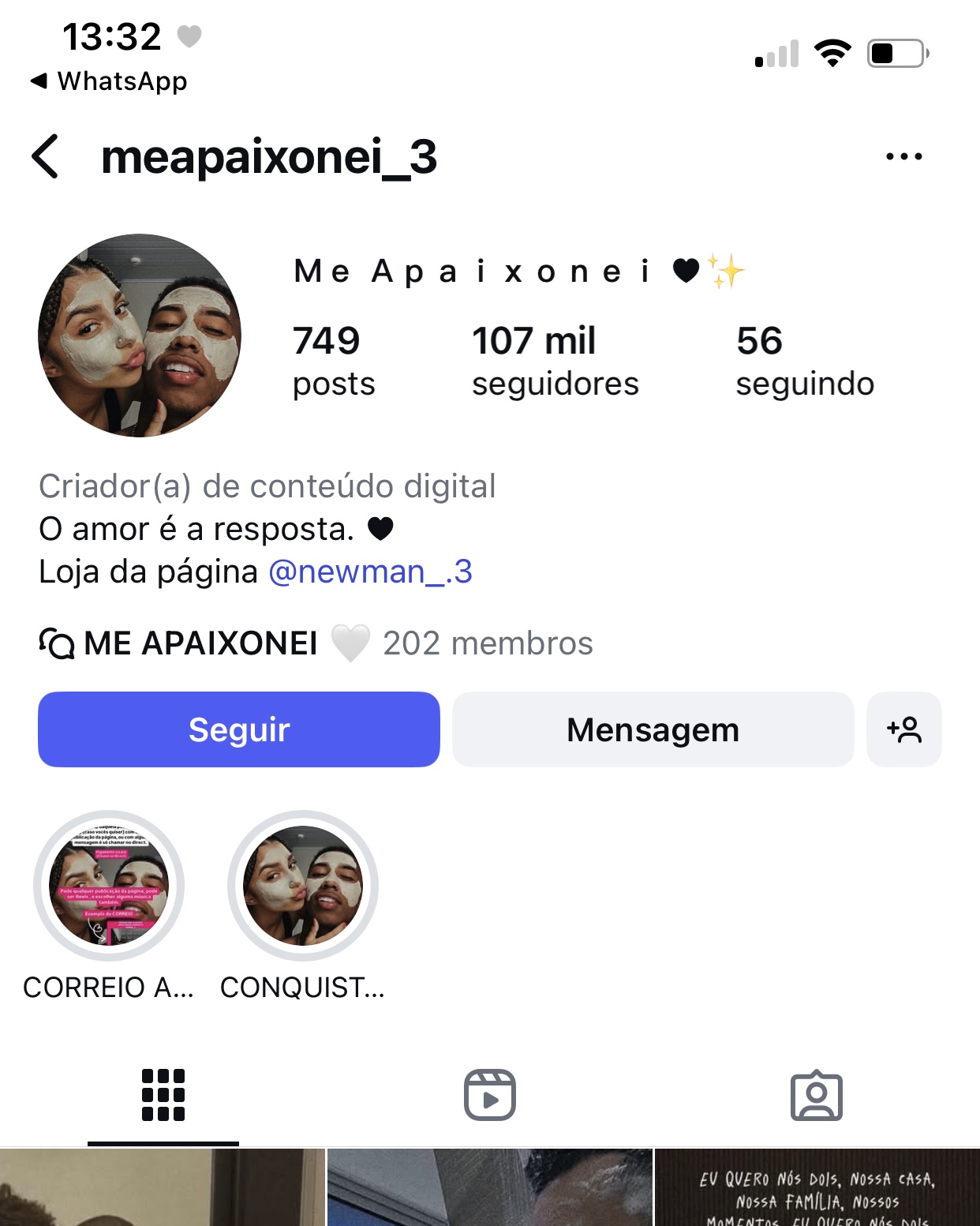The image size is (980, 1226).
Task: View the 56 seguindo list
Action: click(804, 361)
